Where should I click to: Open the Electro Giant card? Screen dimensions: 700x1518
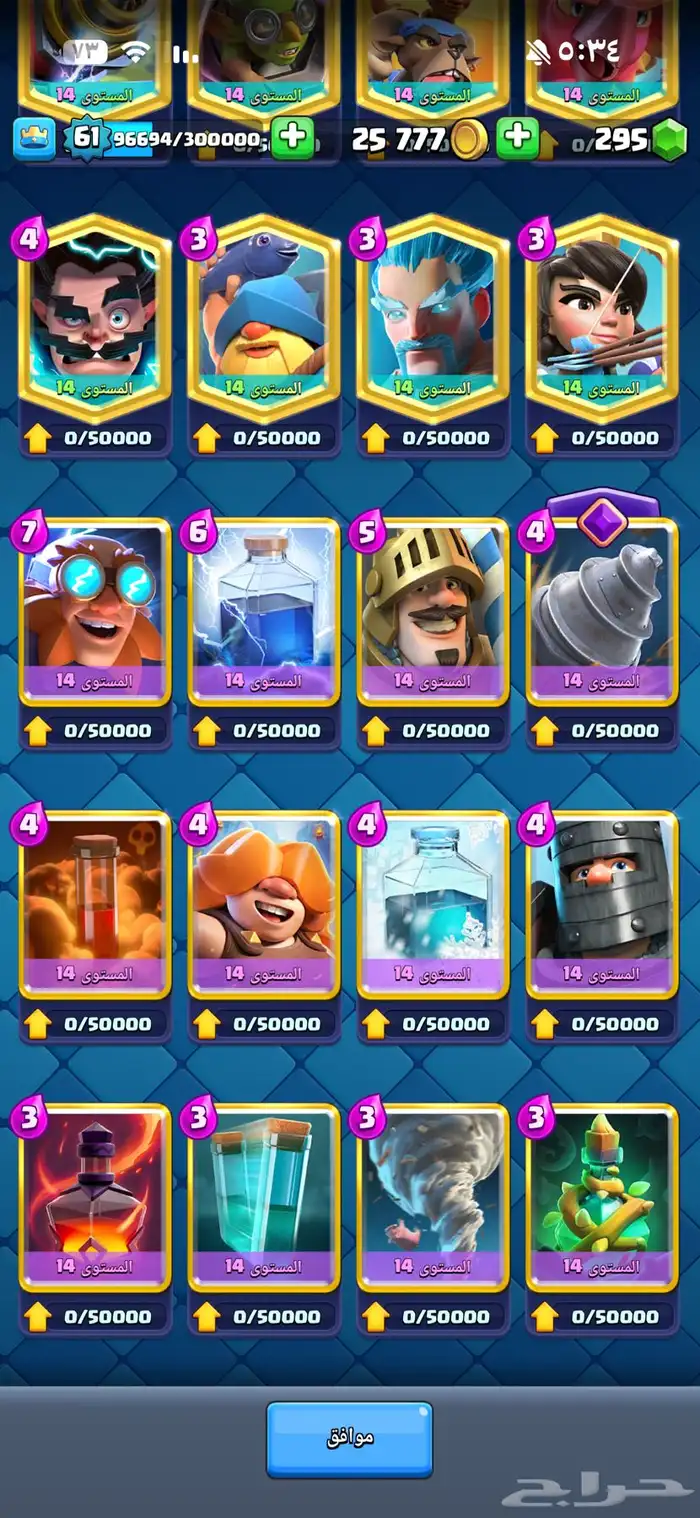[95, 612]
